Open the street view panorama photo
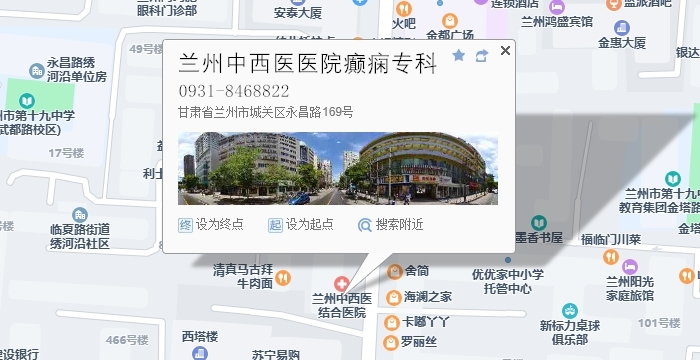The image size is (700, 360). (x=338, y=168)
